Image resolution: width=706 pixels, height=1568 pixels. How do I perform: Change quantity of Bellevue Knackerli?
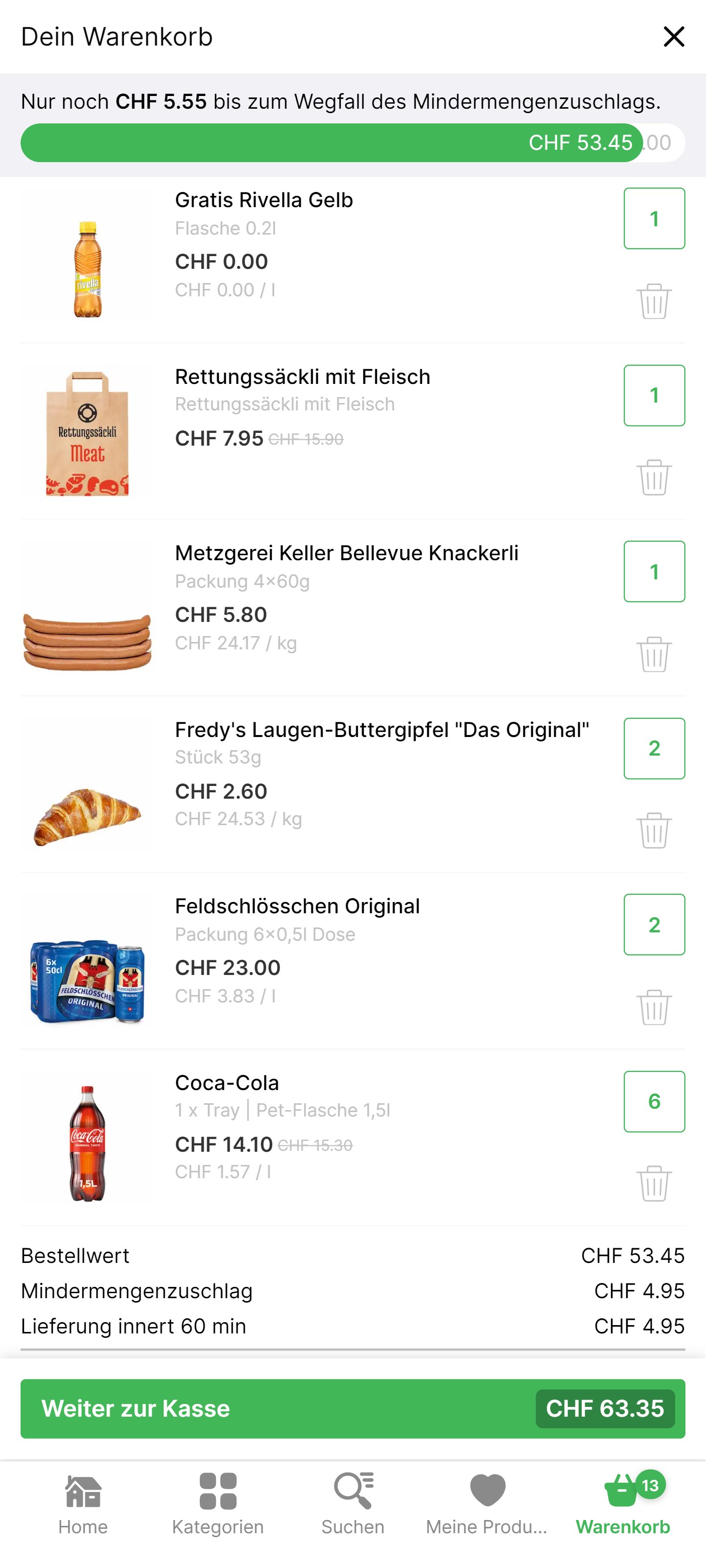point(654,571)
